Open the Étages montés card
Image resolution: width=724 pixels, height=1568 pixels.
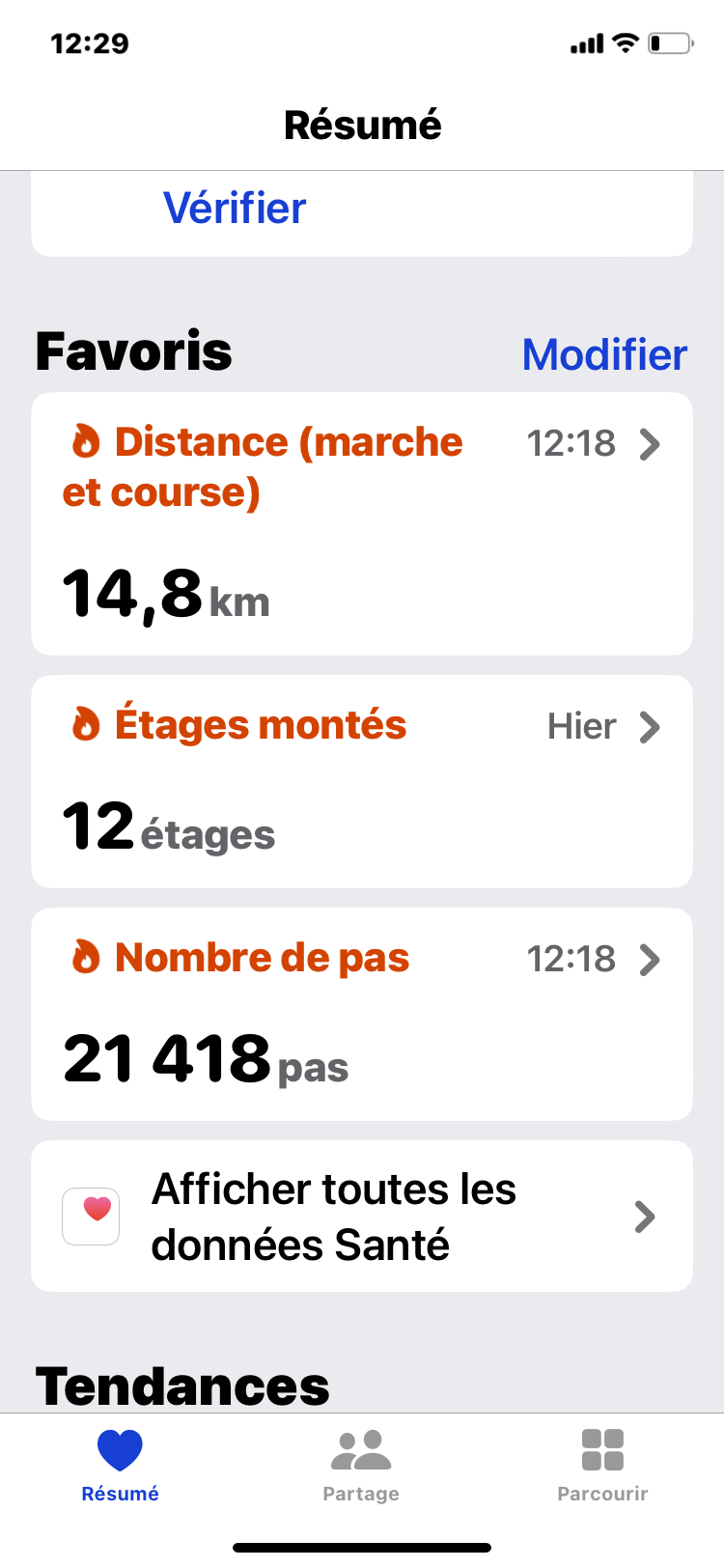[x=362, y=781]
